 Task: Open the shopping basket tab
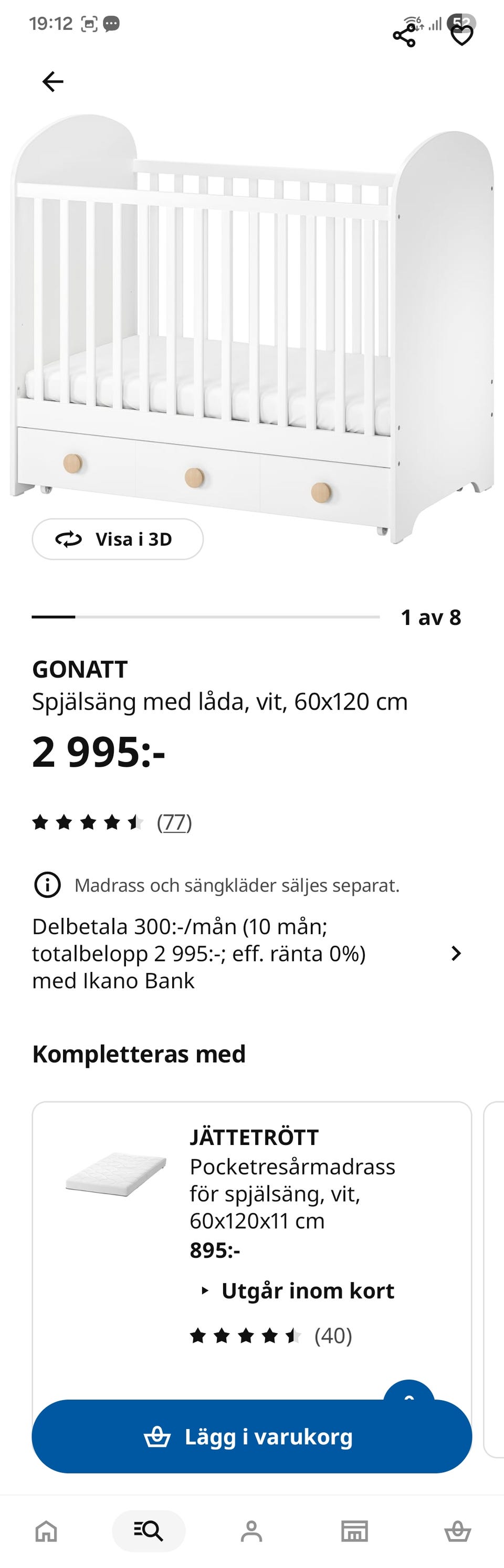click(457, 1530)
